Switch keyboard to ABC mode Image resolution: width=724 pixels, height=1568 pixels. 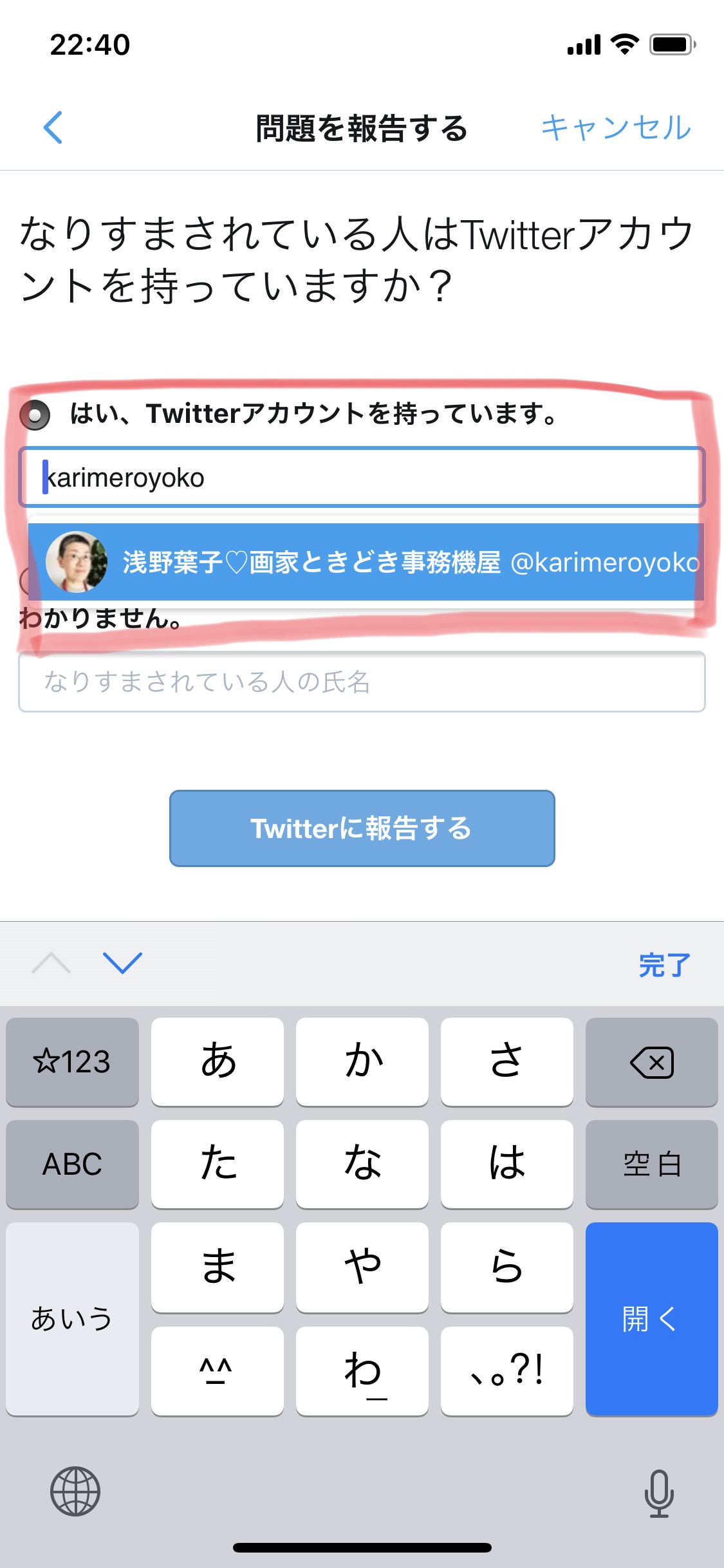click(72, 1164)
